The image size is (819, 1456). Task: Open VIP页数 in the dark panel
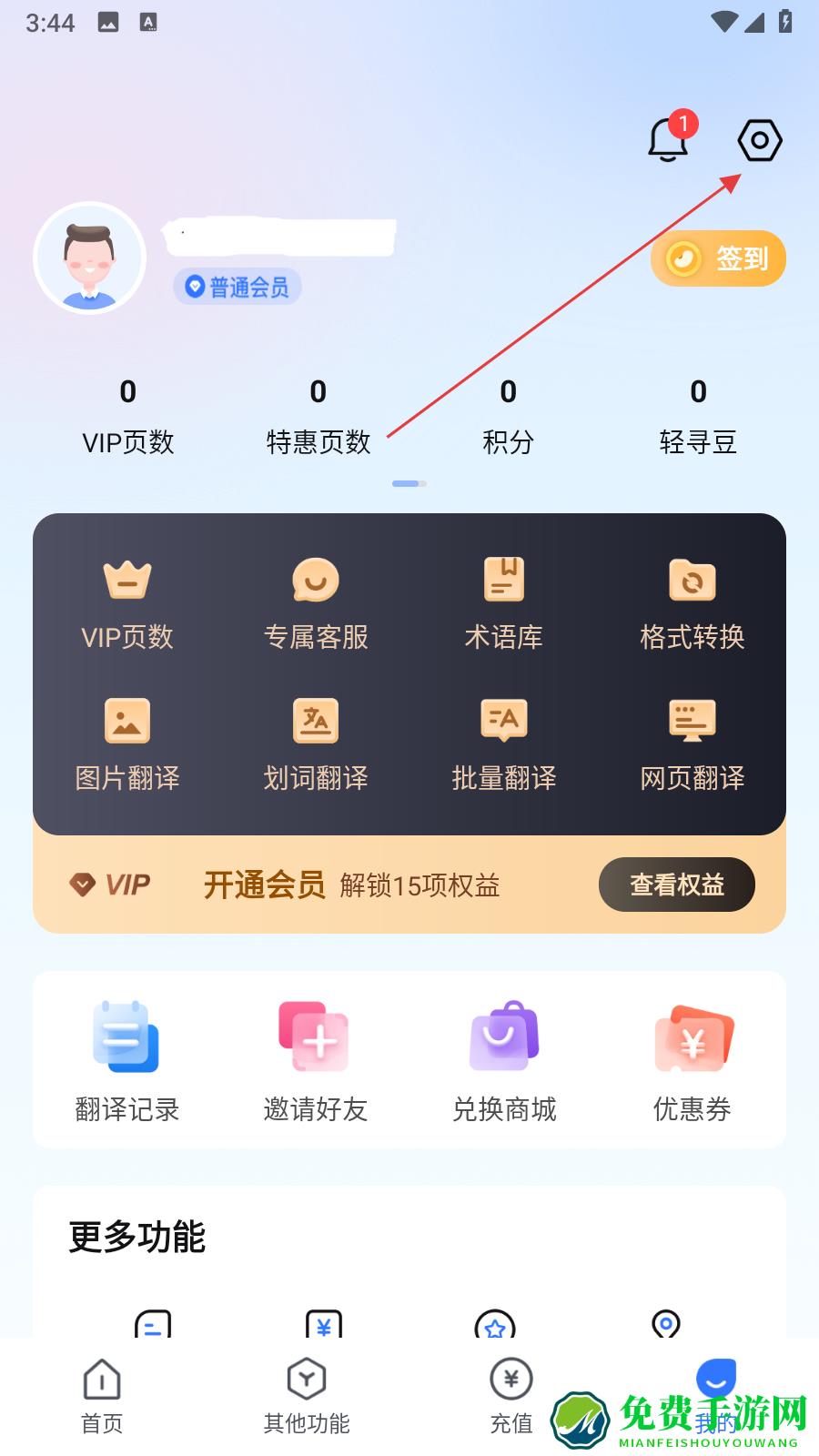pyautogui.click(x=127, y=602)
